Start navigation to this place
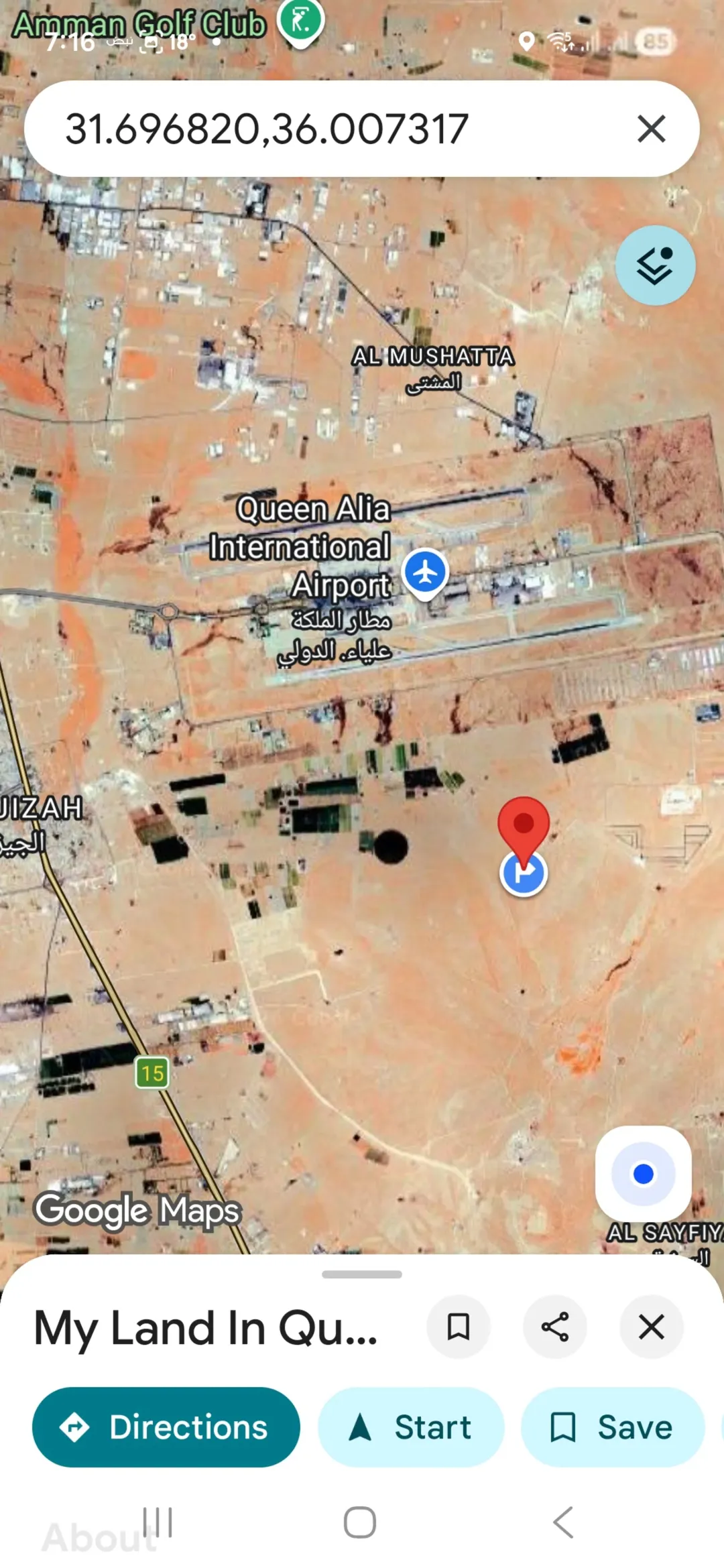This screenshot has width=724, height=1568. (x=411, y=1427)
